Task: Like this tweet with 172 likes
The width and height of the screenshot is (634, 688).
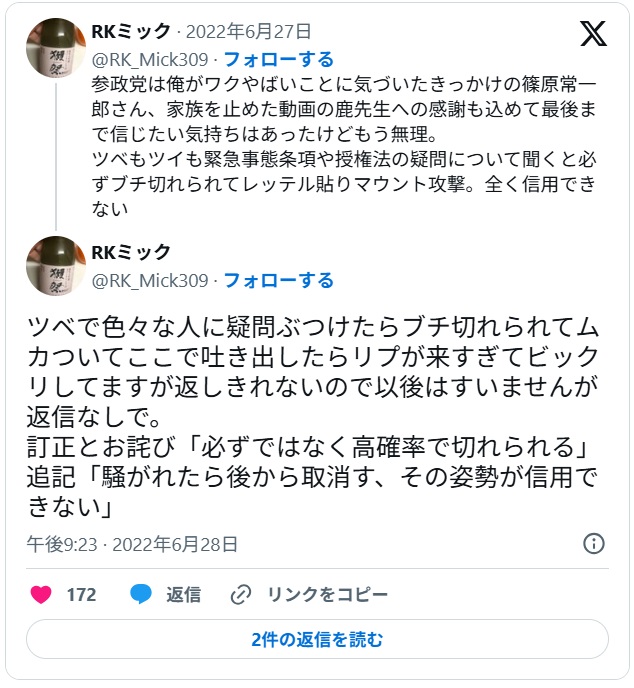Action: tap(41, 595)
